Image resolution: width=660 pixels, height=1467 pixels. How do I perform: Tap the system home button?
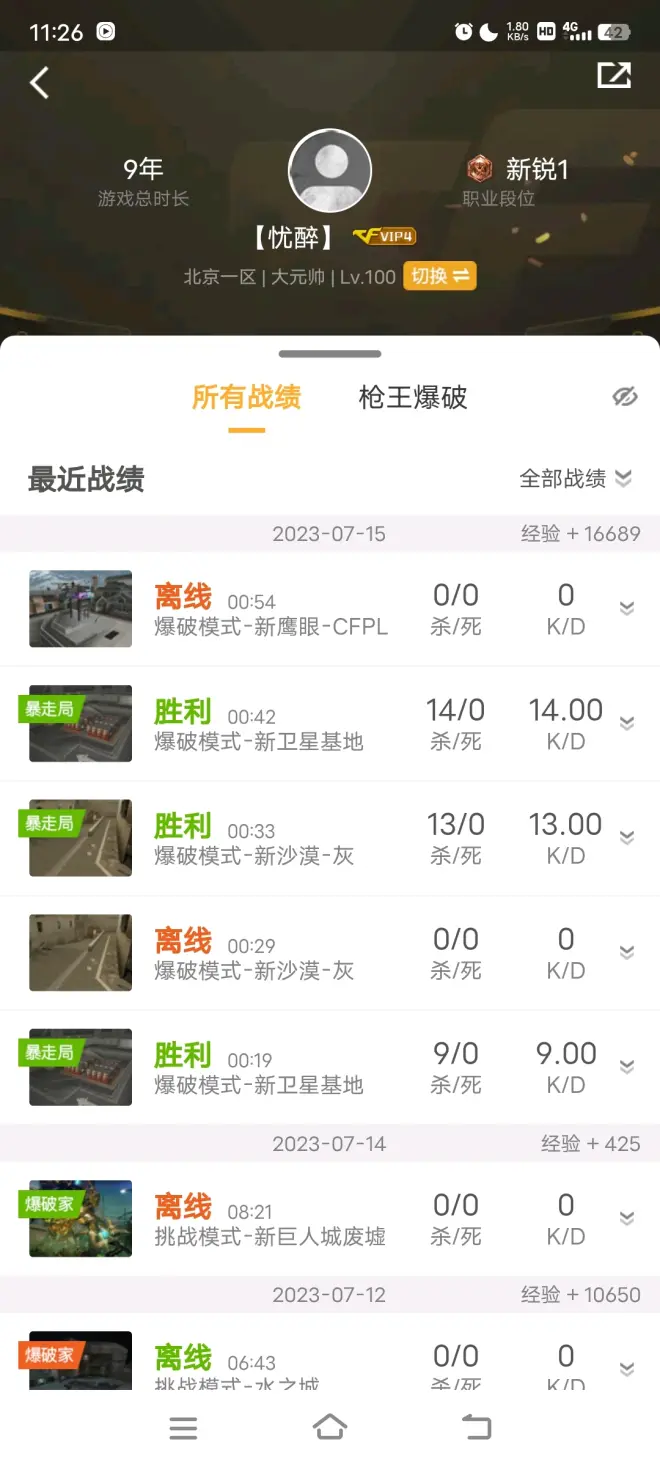330,1428
